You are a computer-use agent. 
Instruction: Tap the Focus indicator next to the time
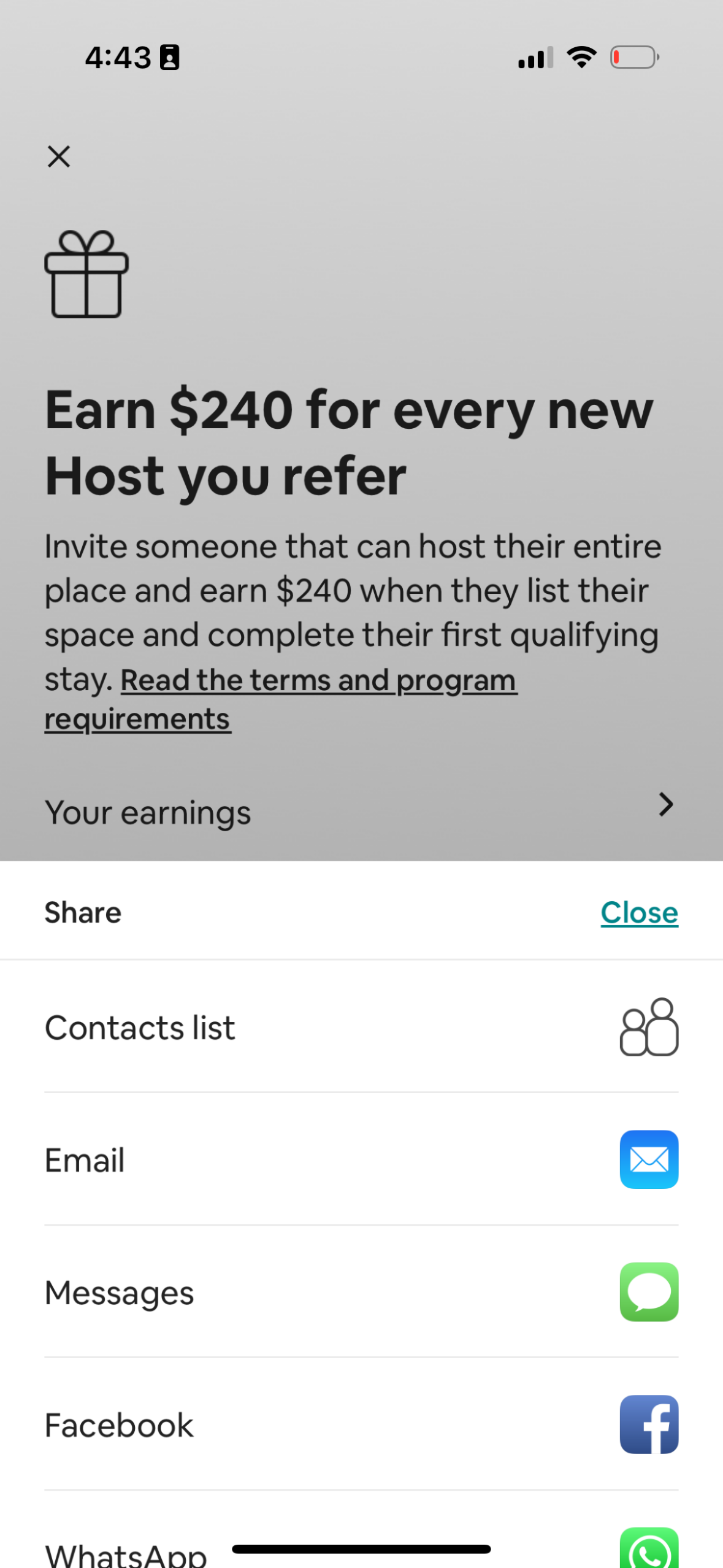pyautogui.click(x=170, y=56)
